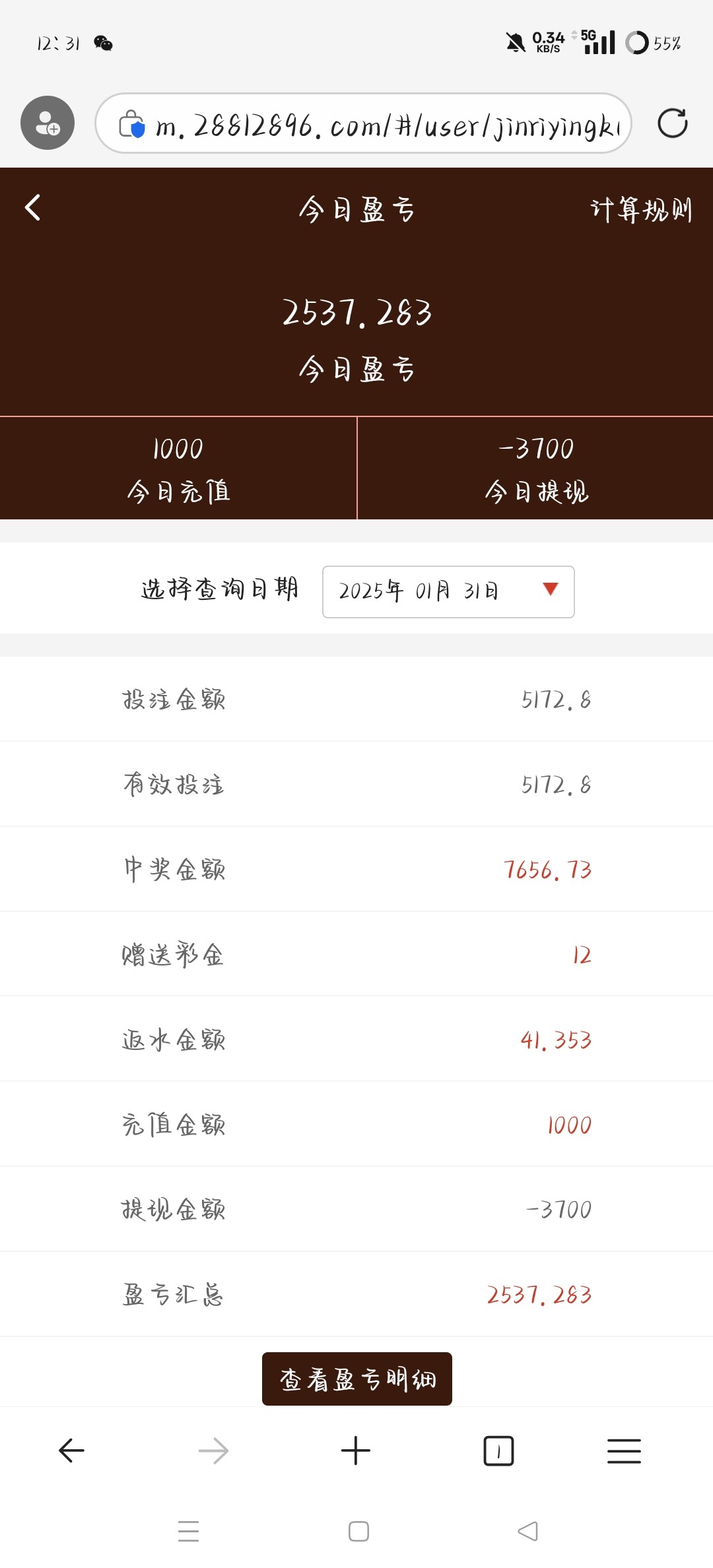This screenshot has height=1568, width=713.
Task: Open 计算规则 calculation rules
Action: (640, 211)
